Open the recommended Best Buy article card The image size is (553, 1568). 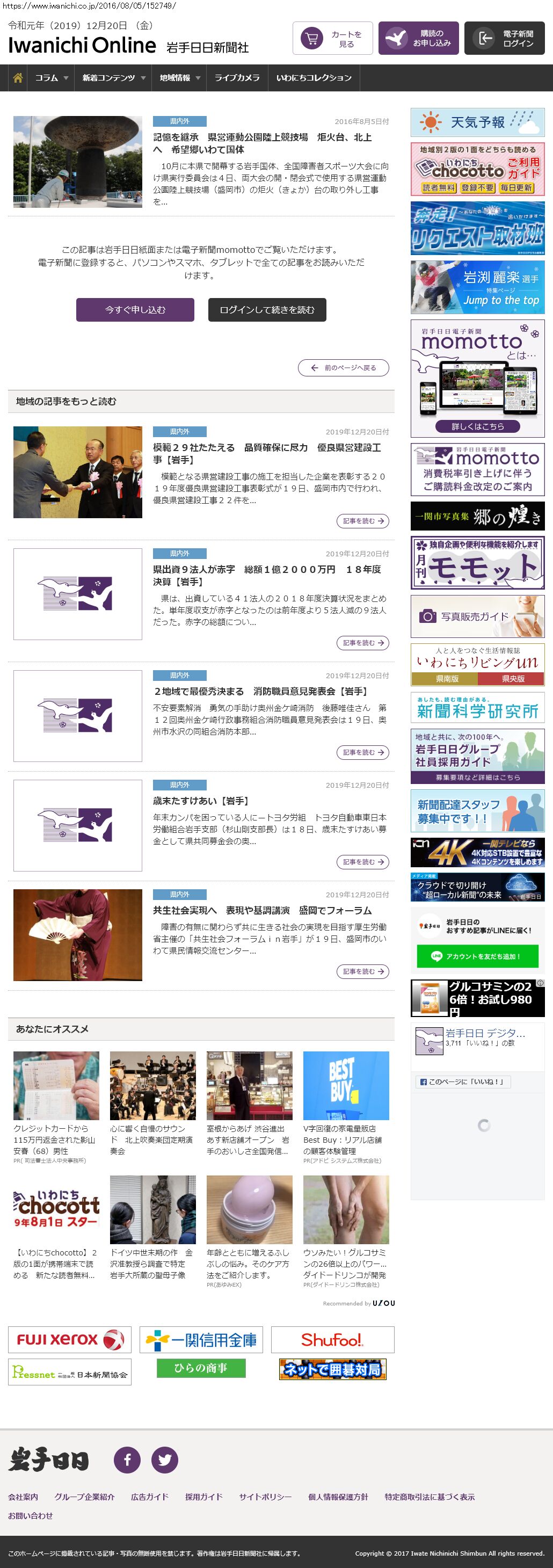tap(346, 1107)
